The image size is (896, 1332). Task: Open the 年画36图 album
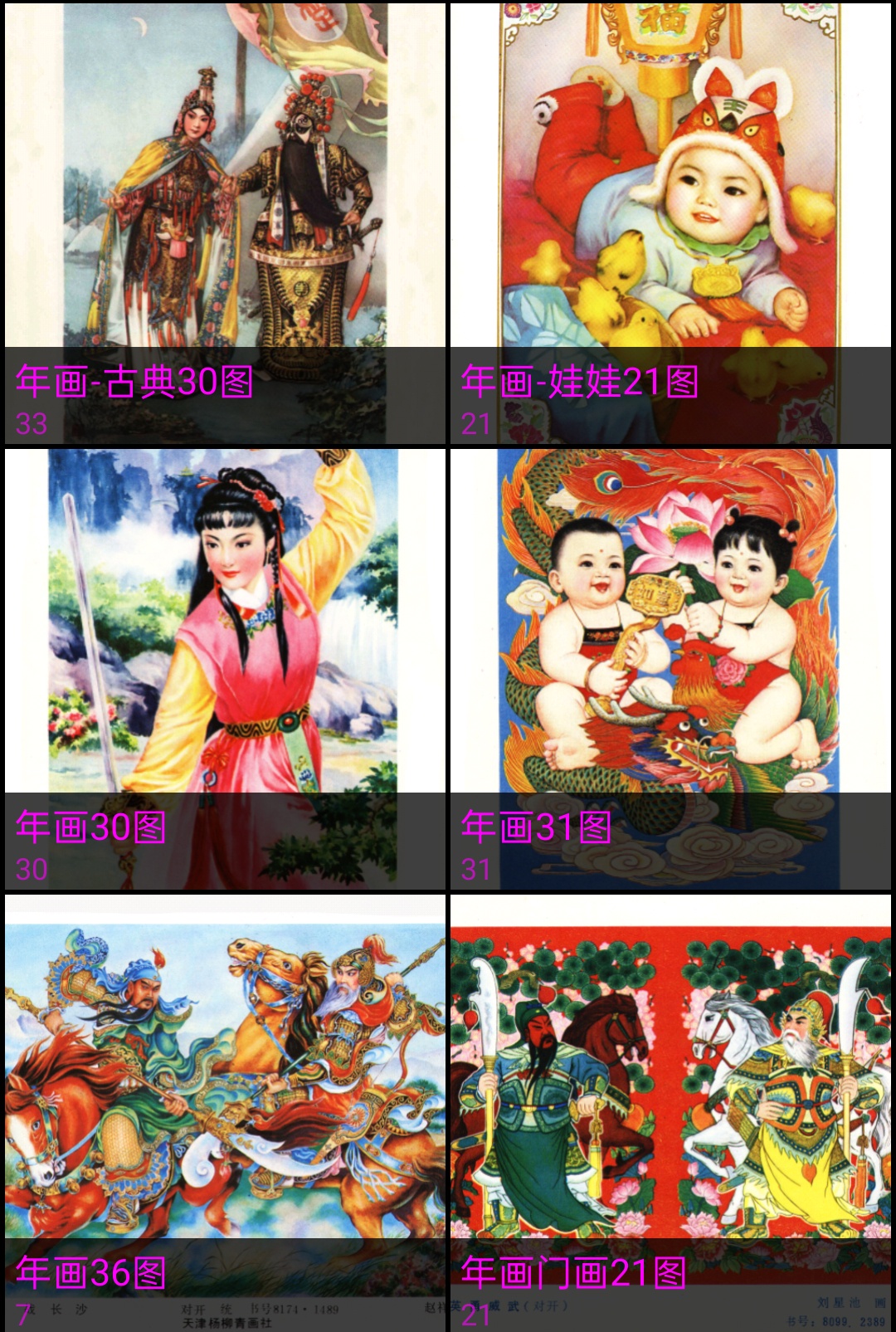[225, 1112]
